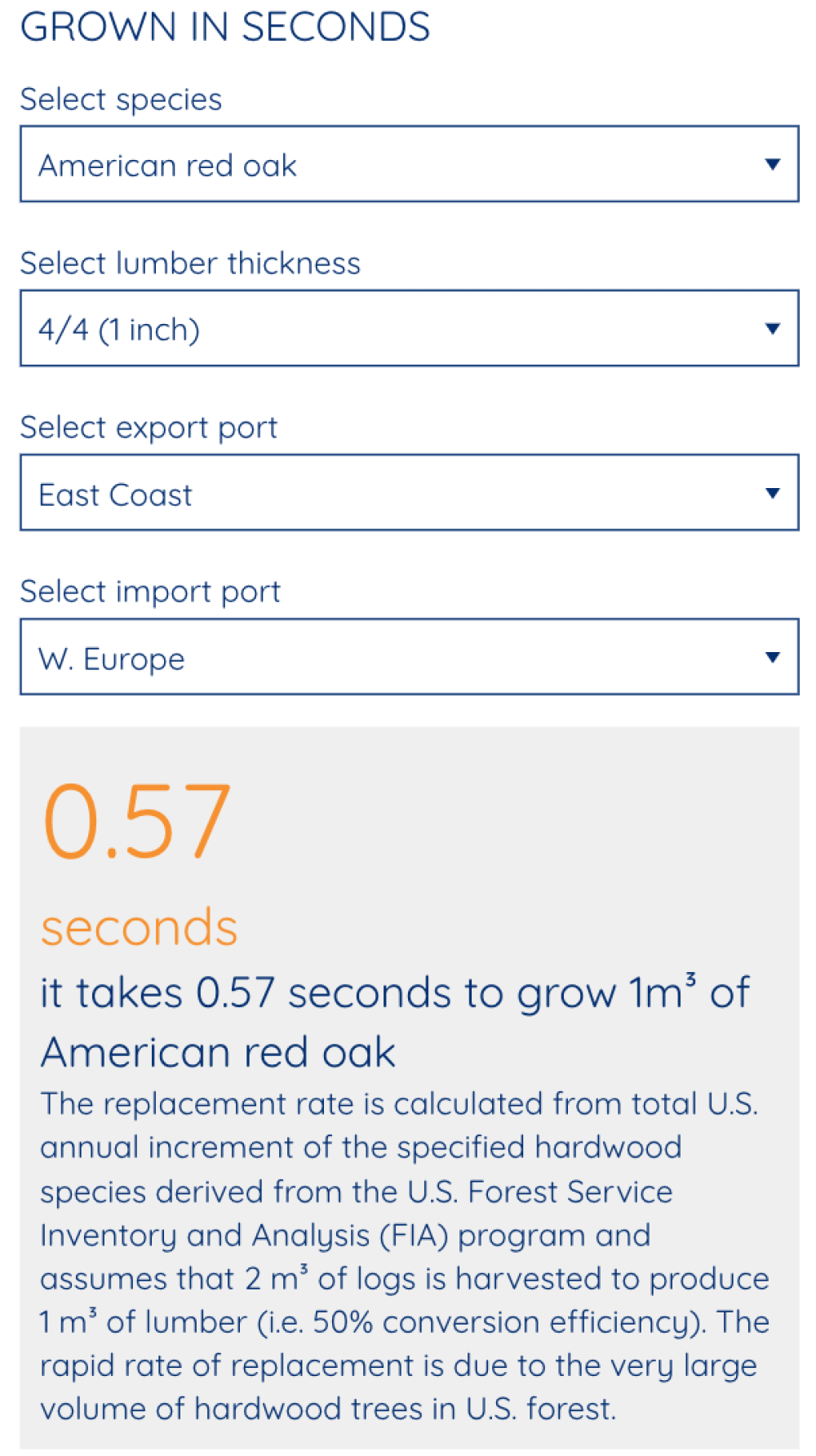
Task: Click the import port dropdown arrow
Action: coord(773,659)
